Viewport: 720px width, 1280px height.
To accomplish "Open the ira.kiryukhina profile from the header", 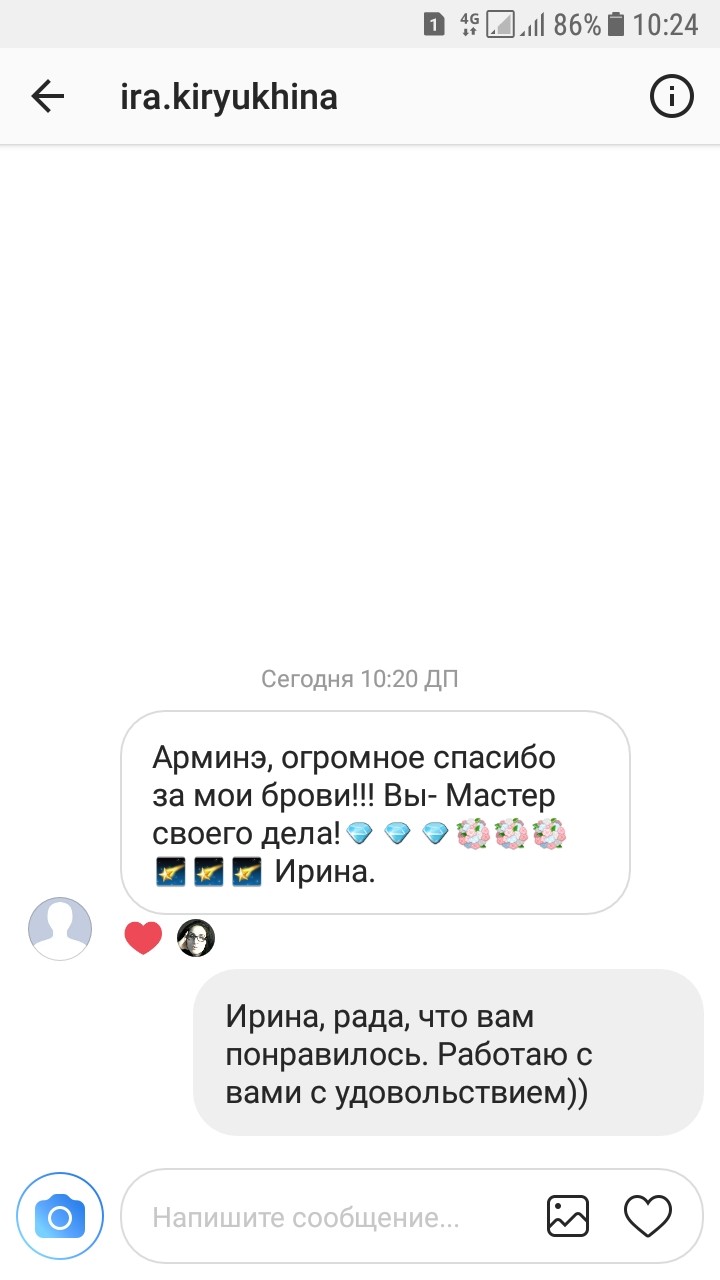I will 228,97.
